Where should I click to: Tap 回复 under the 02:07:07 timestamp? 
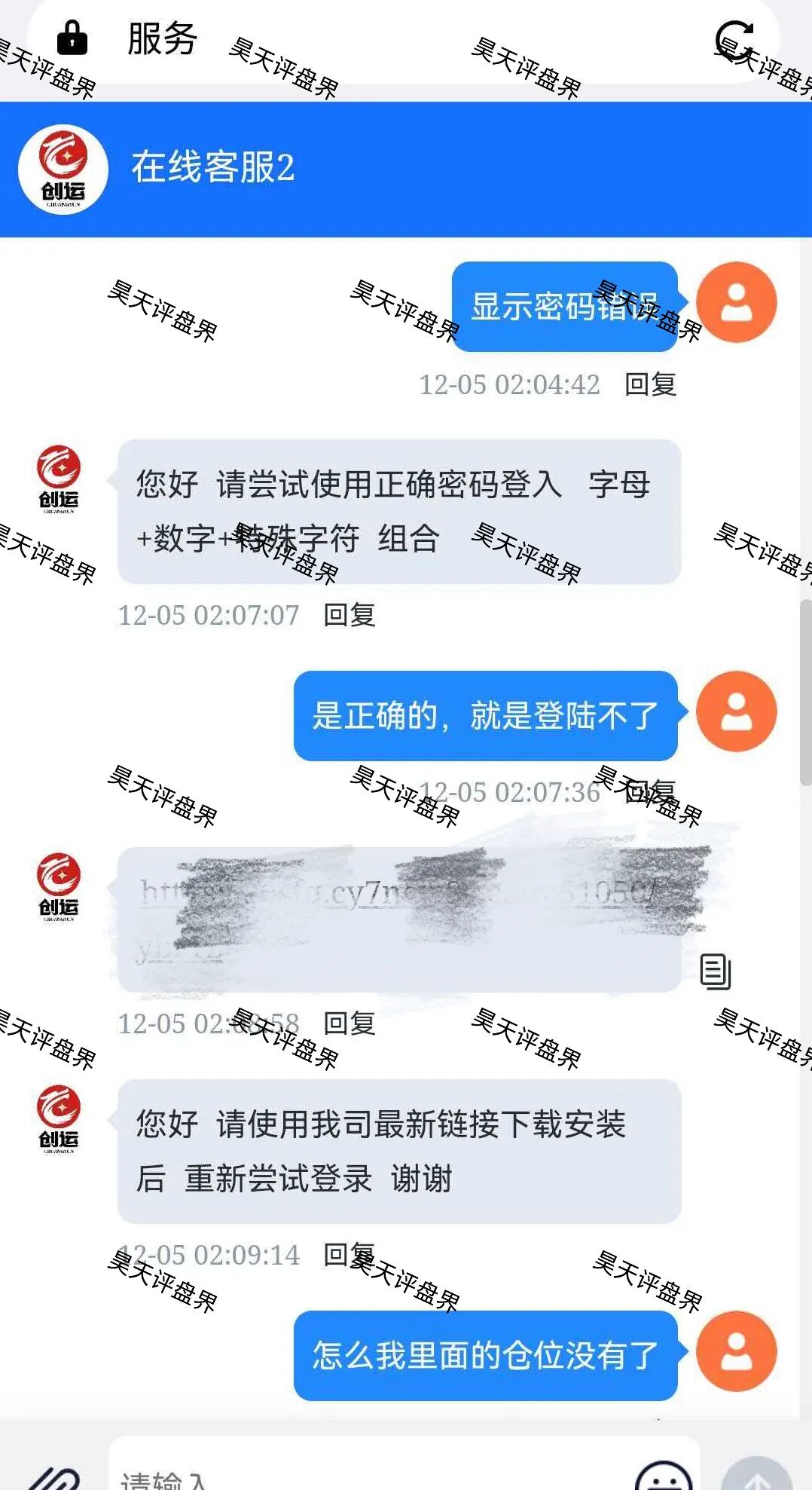pyautogui.click(x=350, y=615)
